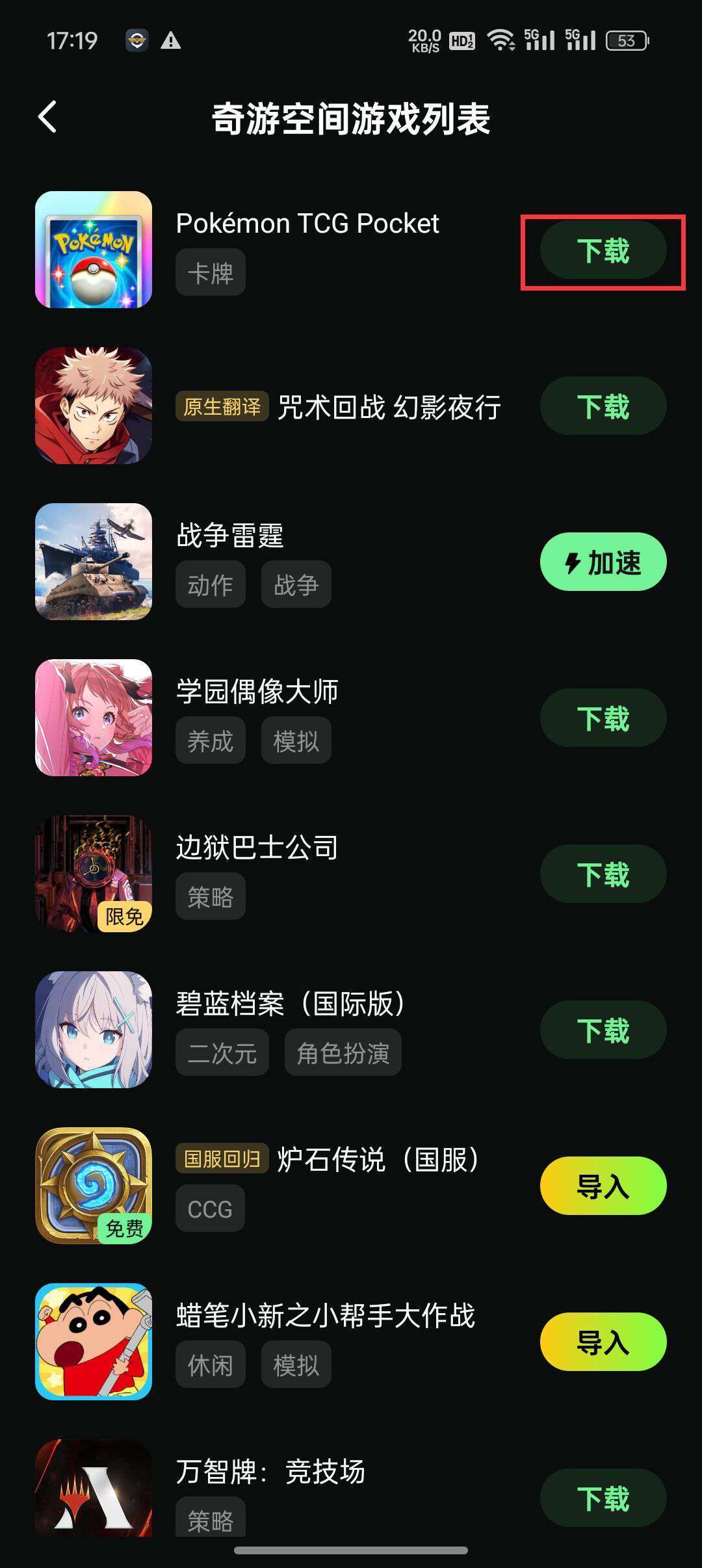702x1568 pixels.
Task: Select the 学园偶像大师 game icon
Action: click(95, 718)
